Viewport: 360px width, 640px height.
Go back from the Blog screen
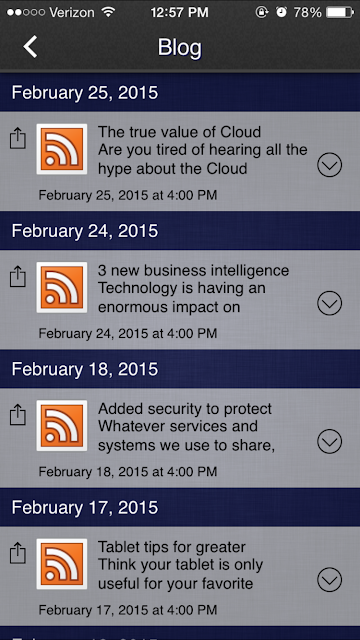30,46
